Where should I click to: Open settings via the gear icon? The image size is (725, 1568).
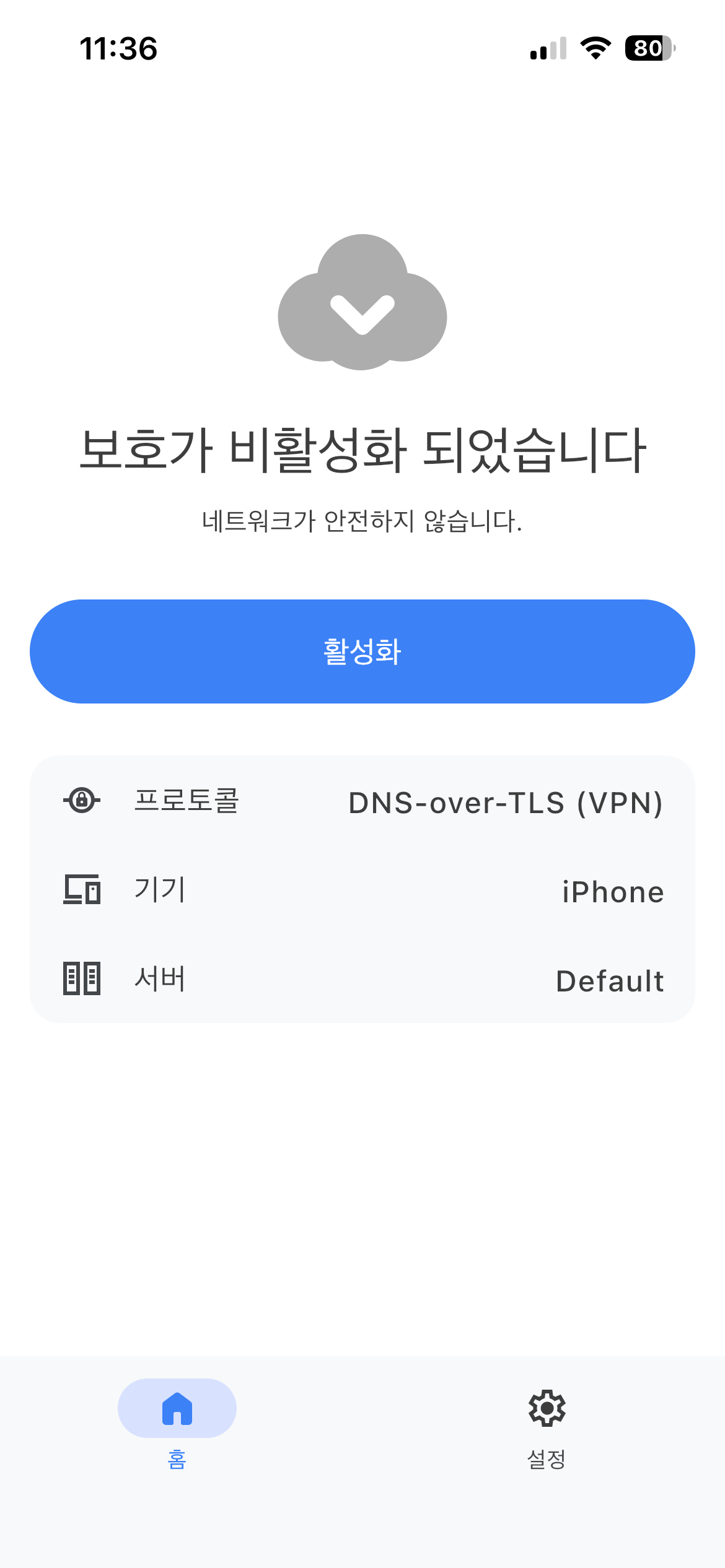(547, 1408)
